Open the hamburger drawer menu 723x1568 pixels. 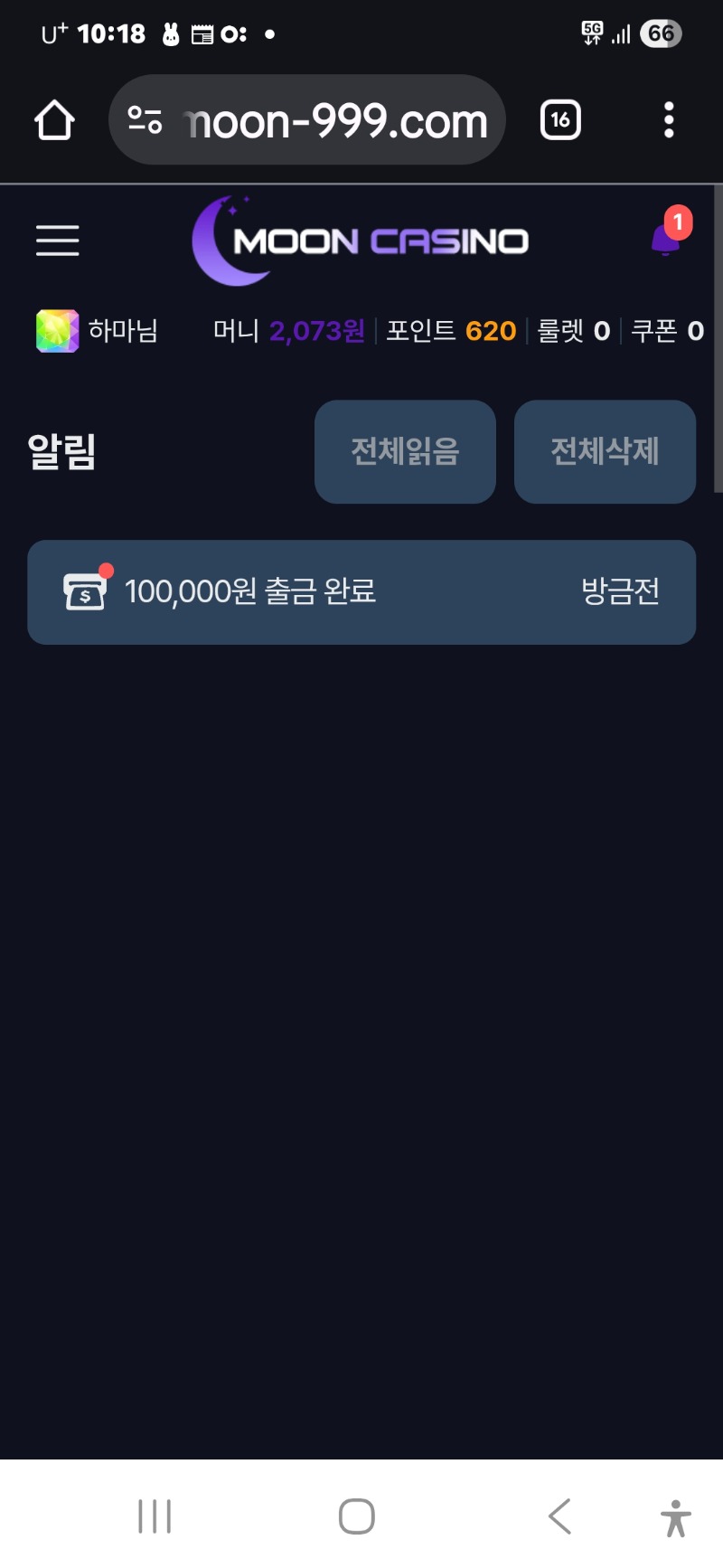click(x=57, y=241)
